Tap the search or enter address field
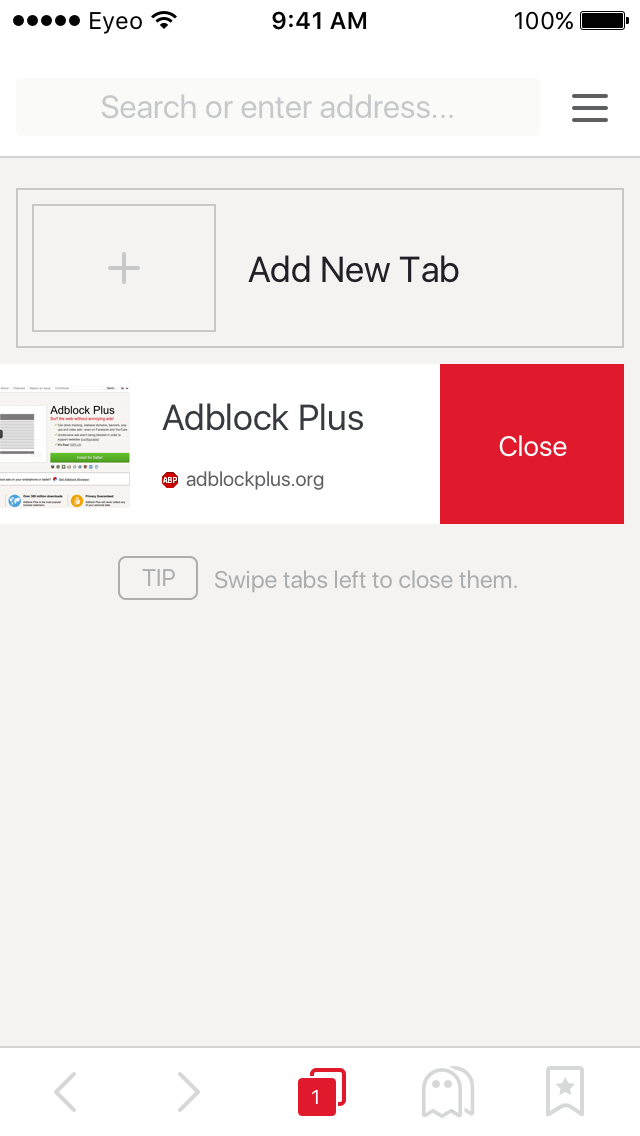The height and width of the screenshot is (1136, 640). (278, 107)
